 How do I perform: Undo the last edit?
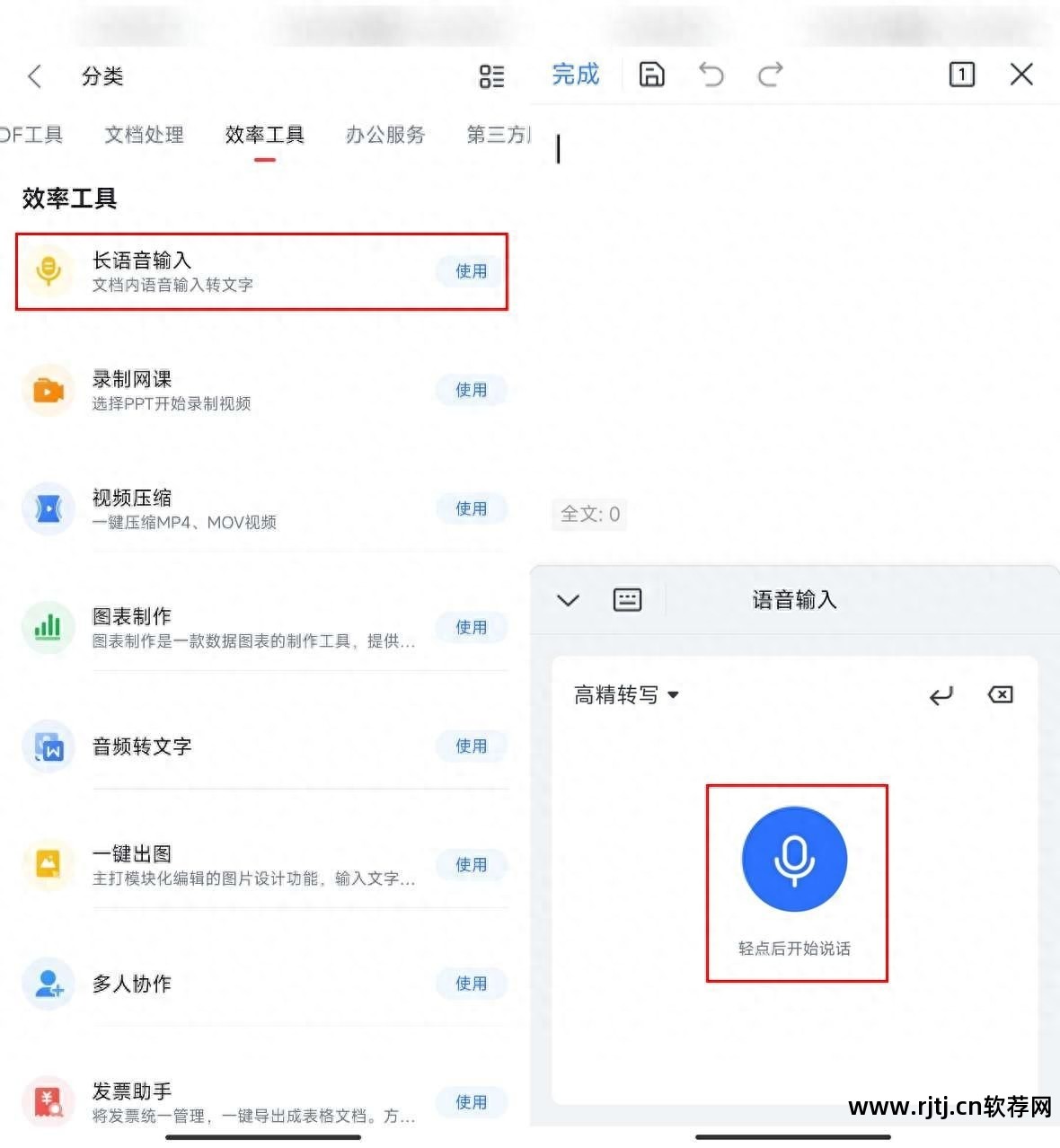pos(711,75)
